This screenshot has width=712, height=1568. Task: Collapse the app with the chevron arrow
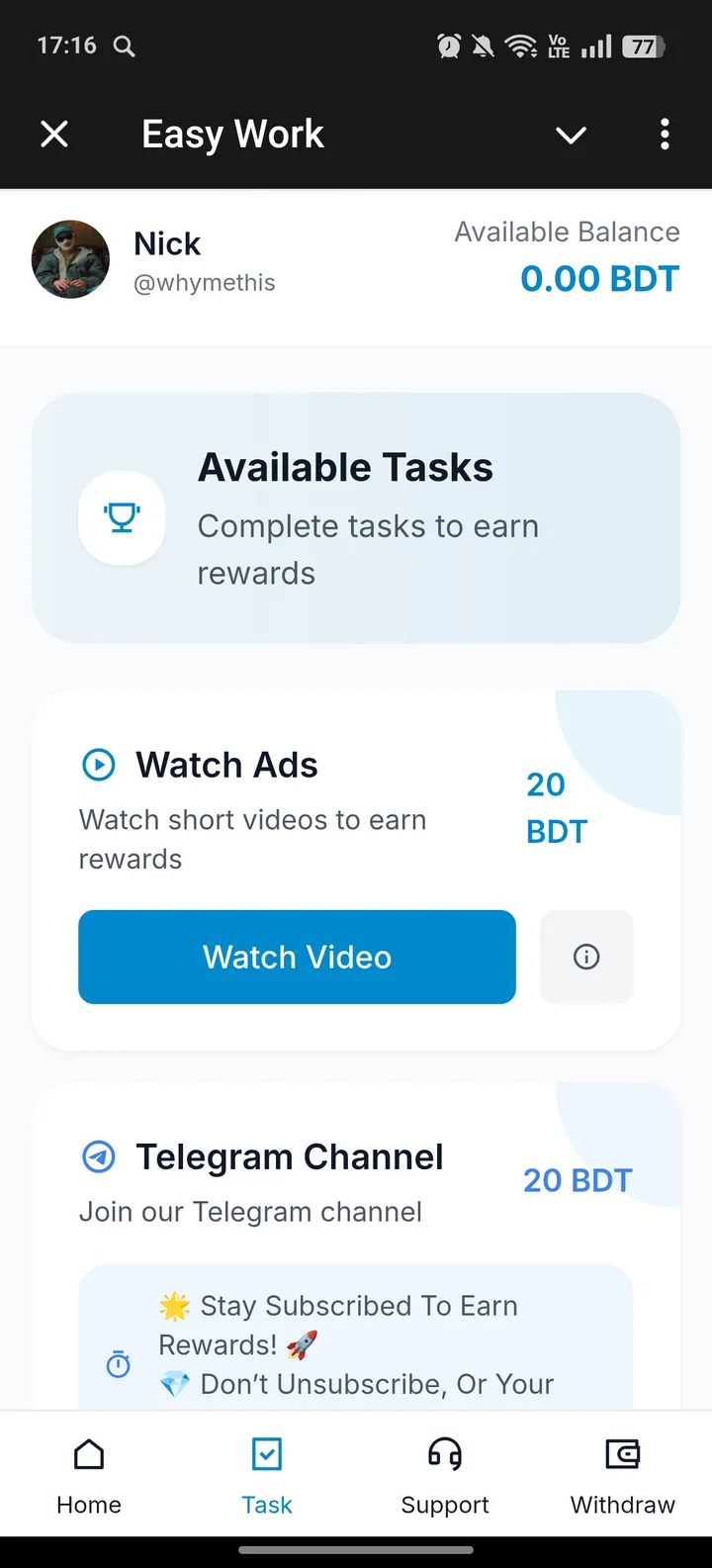(x=571, y=135)
